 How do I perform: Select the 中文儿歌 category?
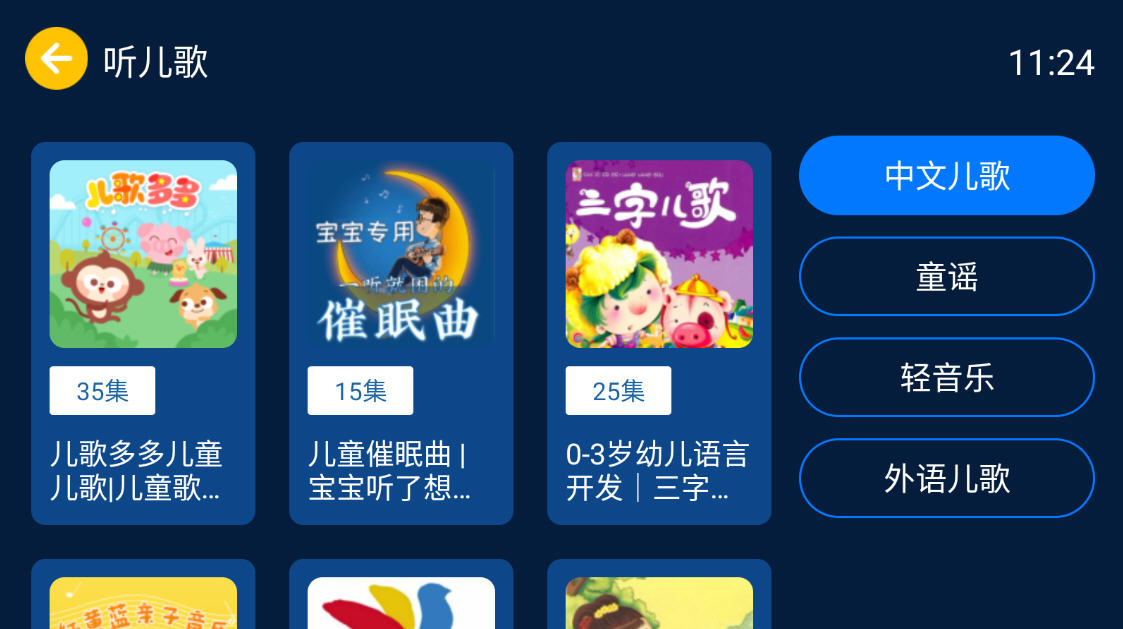click(946, 176)
